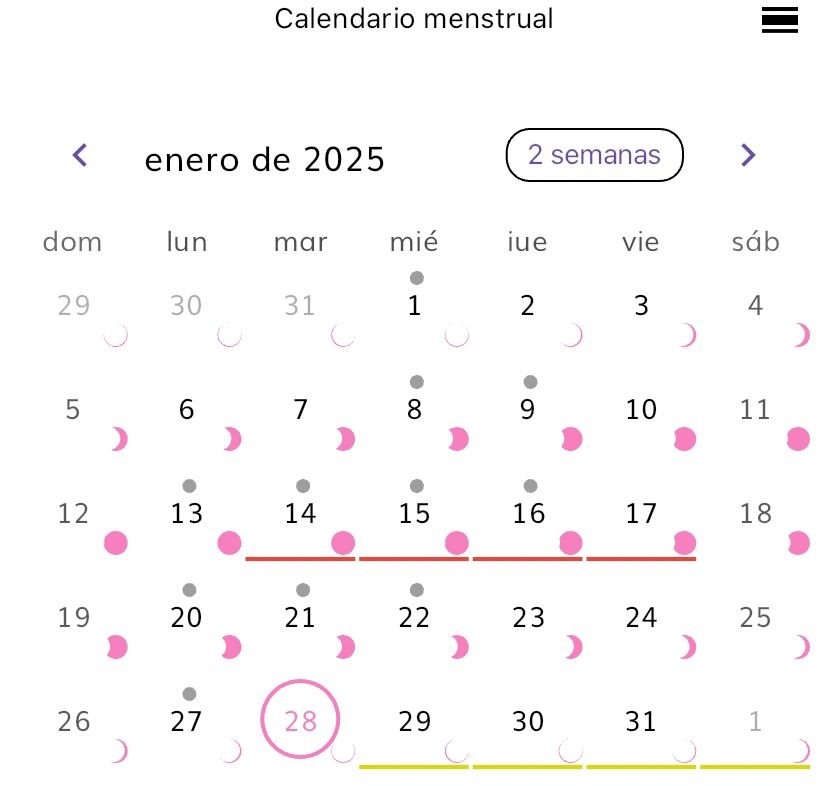Select December 30 of the previous month

tap(187, 306)
